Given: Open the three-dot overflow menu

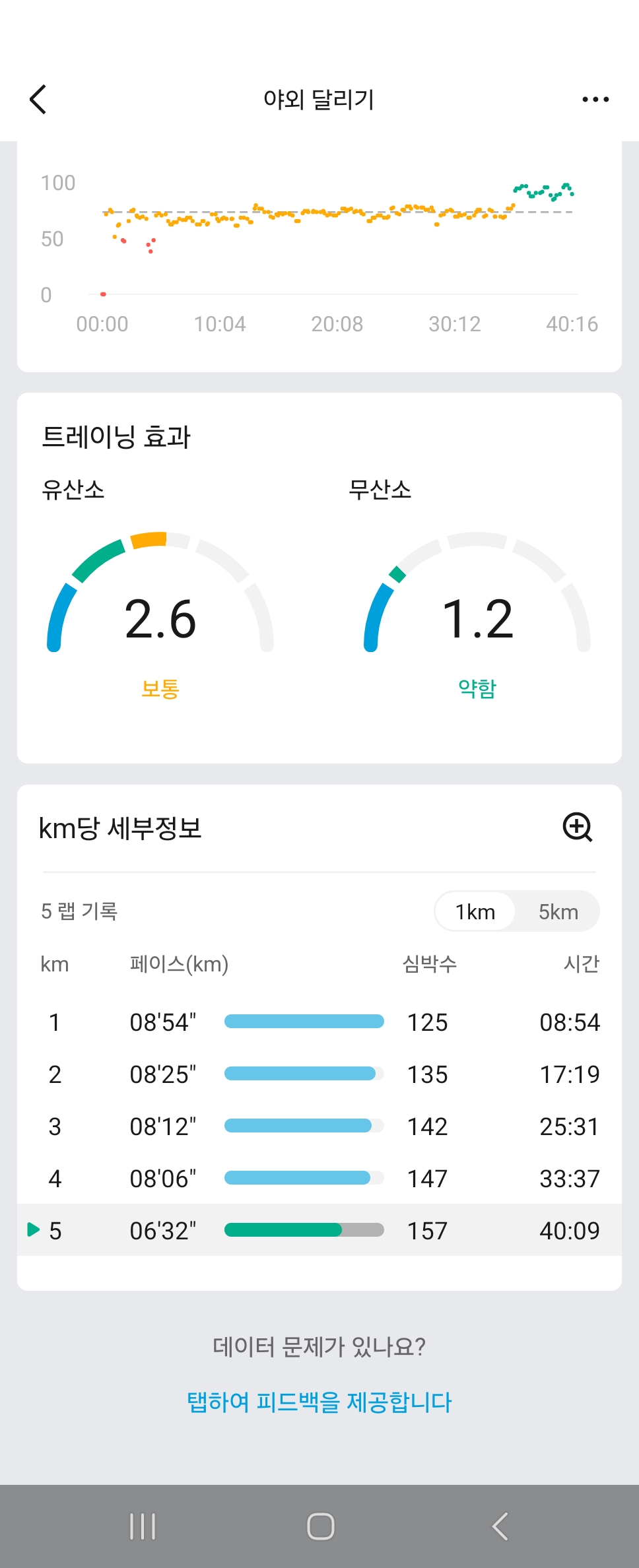Looking at the screenshot, I should click(595, 100).
